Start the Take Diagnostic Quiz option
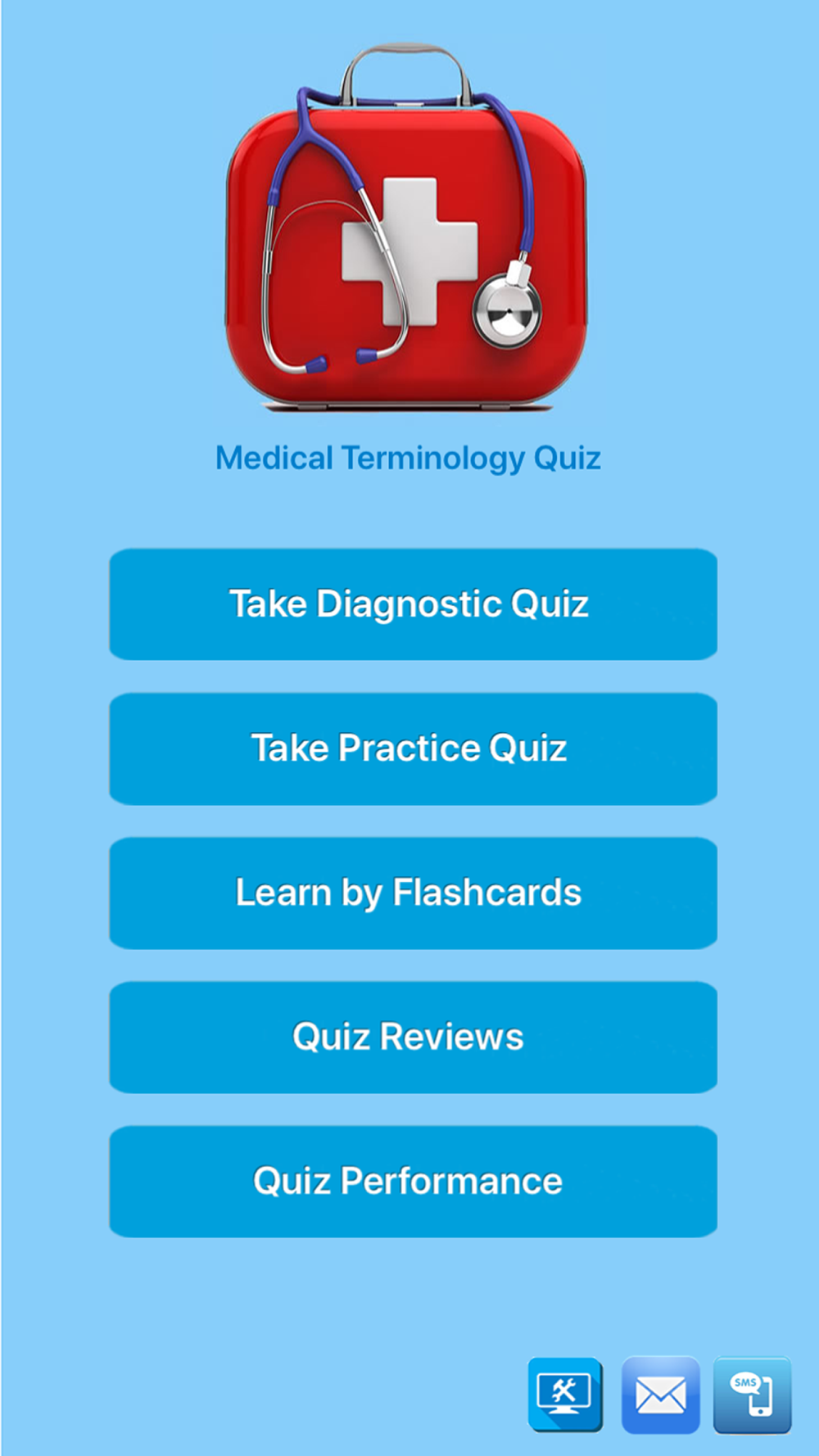 point(414,604)
